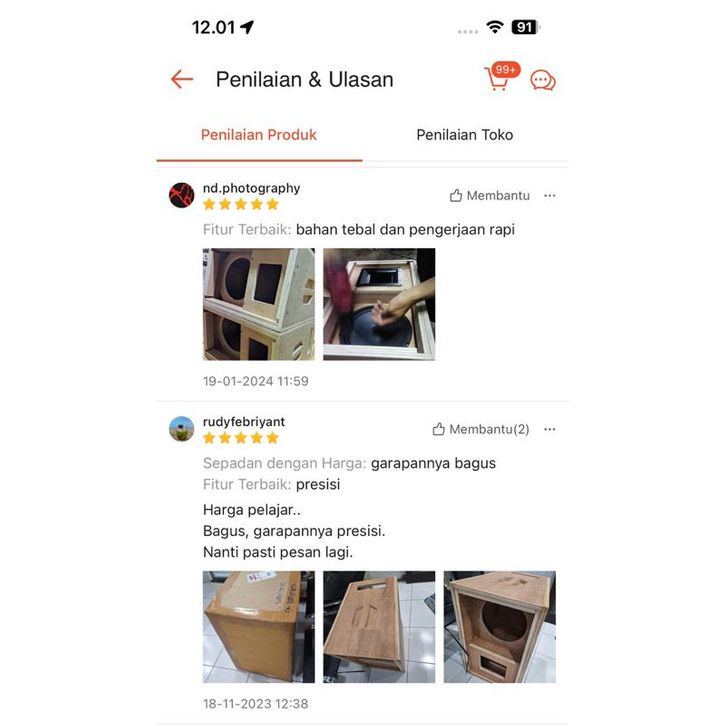
Task: Open rudyfebriyant's profile avatar
Action: (x=182, y=429)
